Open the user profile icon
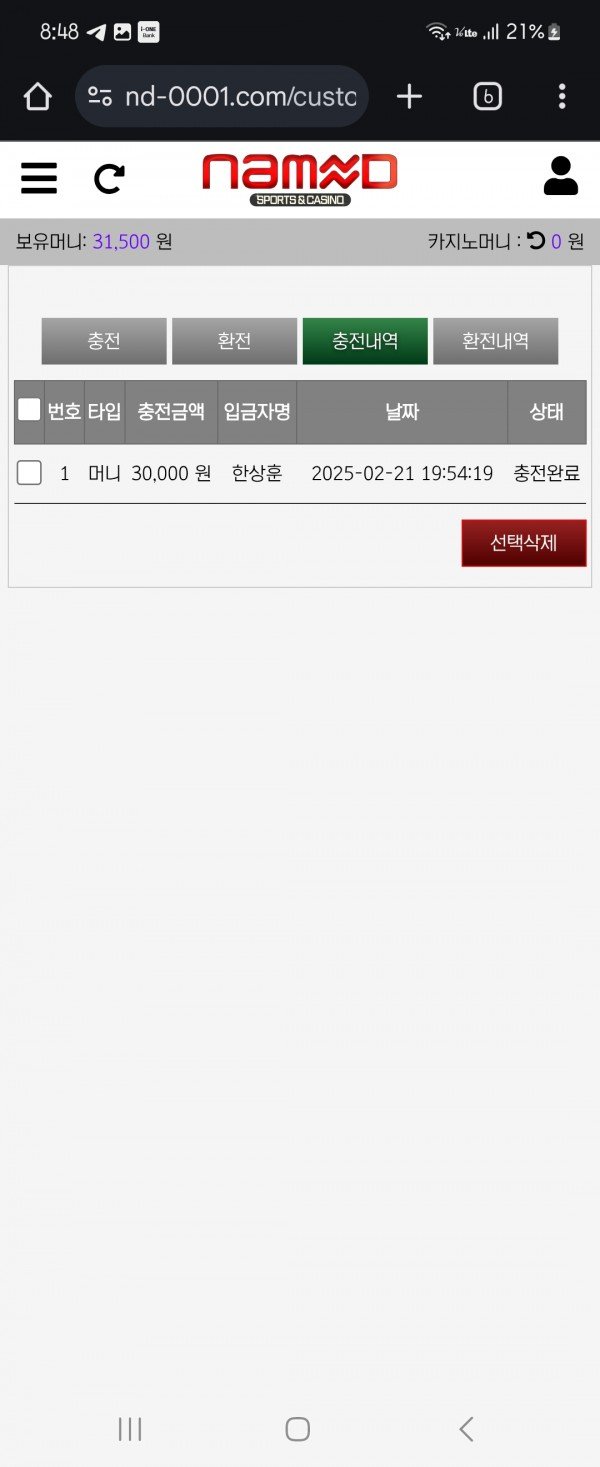The width and height of the screenshot is (600, 1467). point(561,176)
